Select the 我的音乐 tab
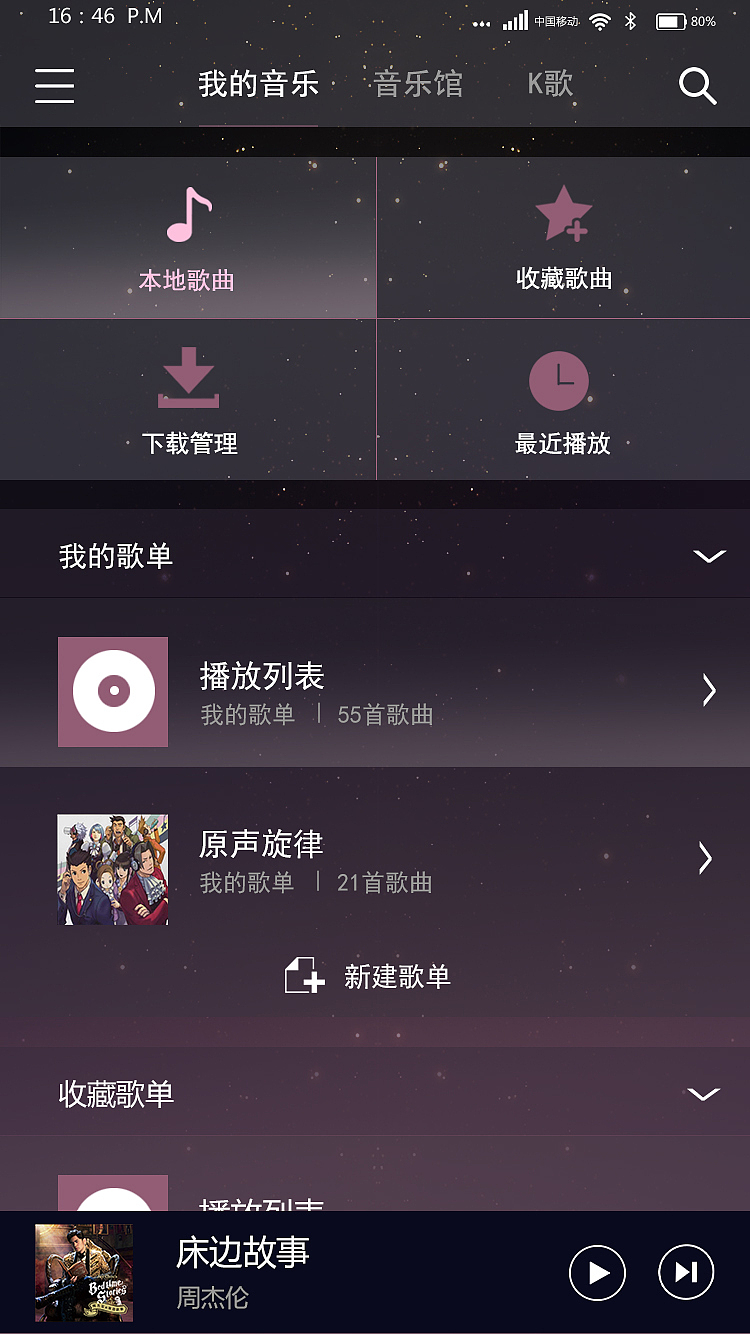Viewport: 750px width, 1334px height. (258, 84)
